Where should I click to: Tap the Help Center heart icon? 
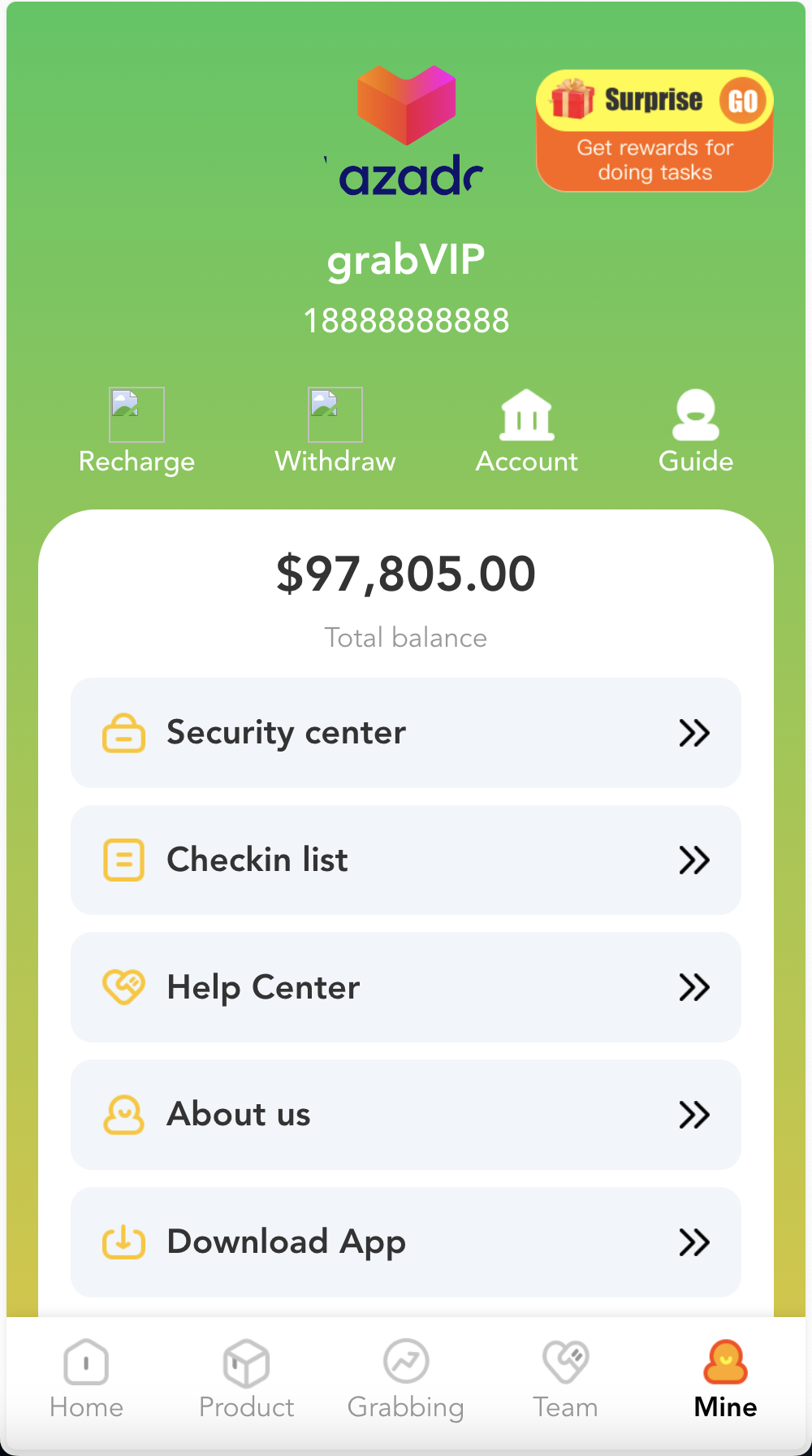123,987
